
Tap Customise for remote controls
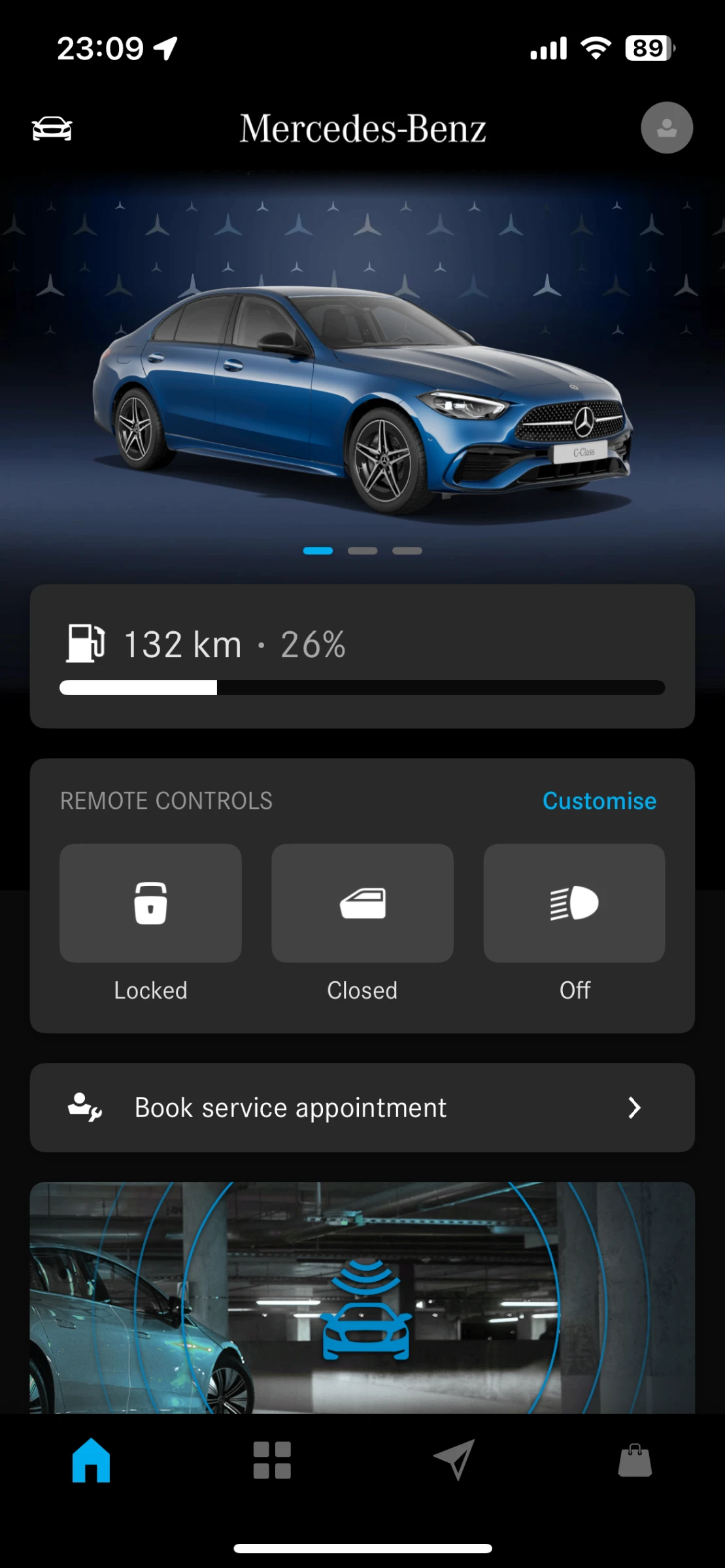[599, 801]
